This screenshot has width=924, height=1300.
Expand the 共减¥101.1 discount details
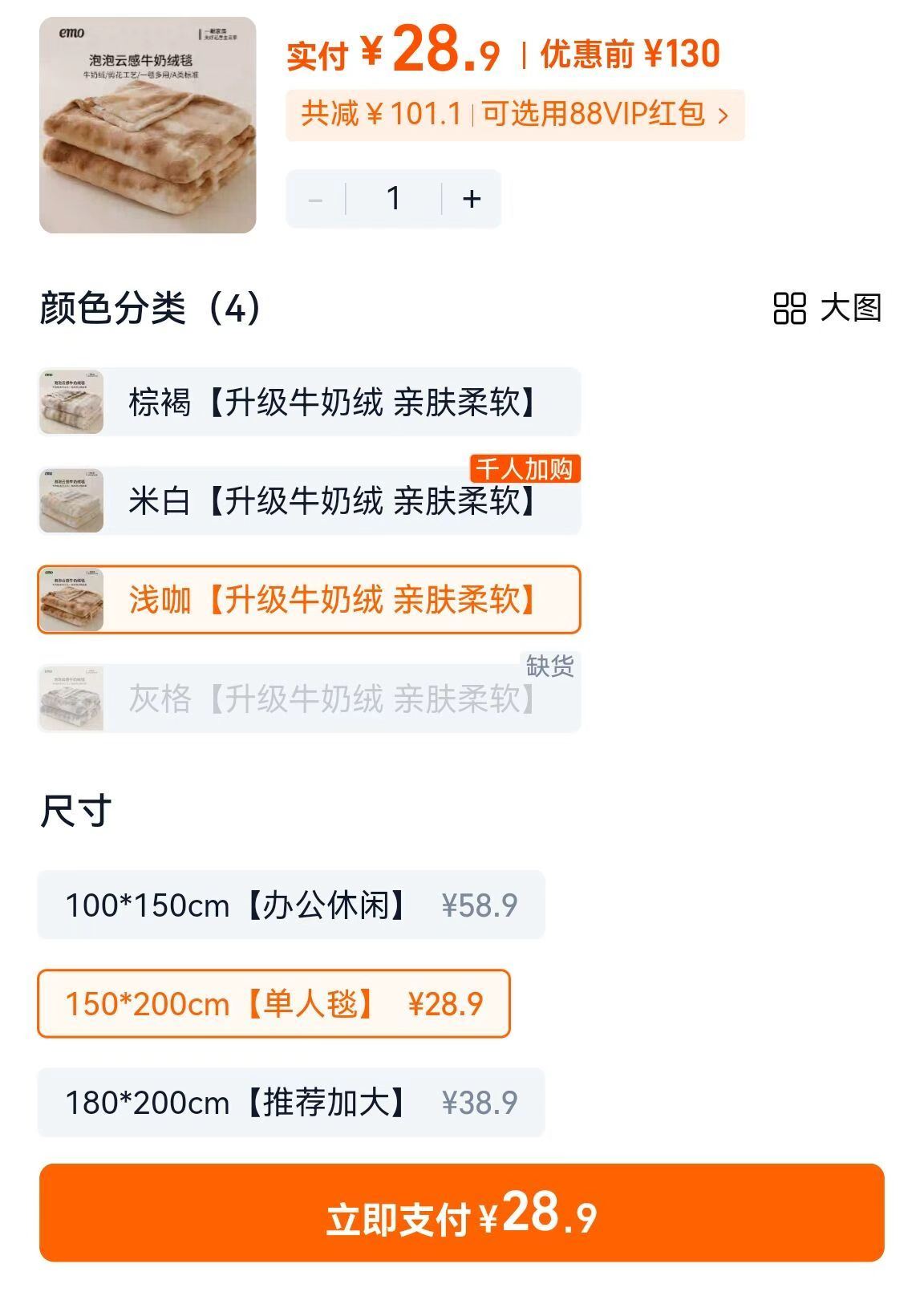click(377, 118)
